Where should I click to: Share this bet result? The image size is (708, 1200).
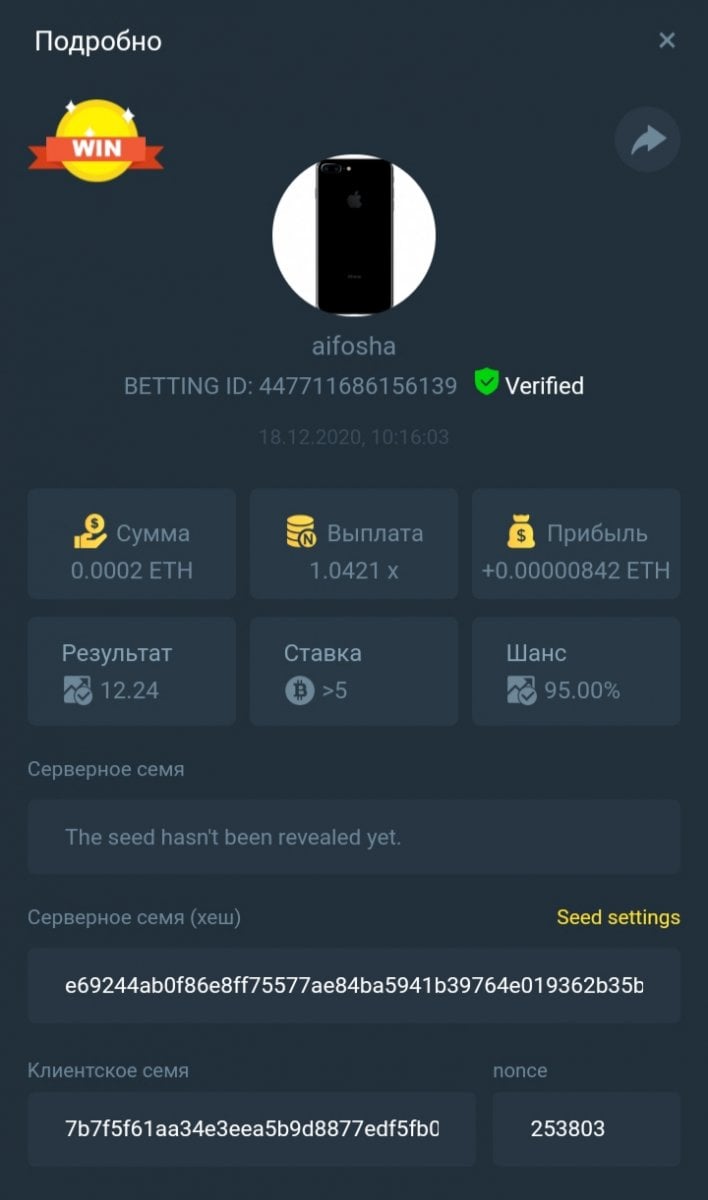[x=647, y=139]
